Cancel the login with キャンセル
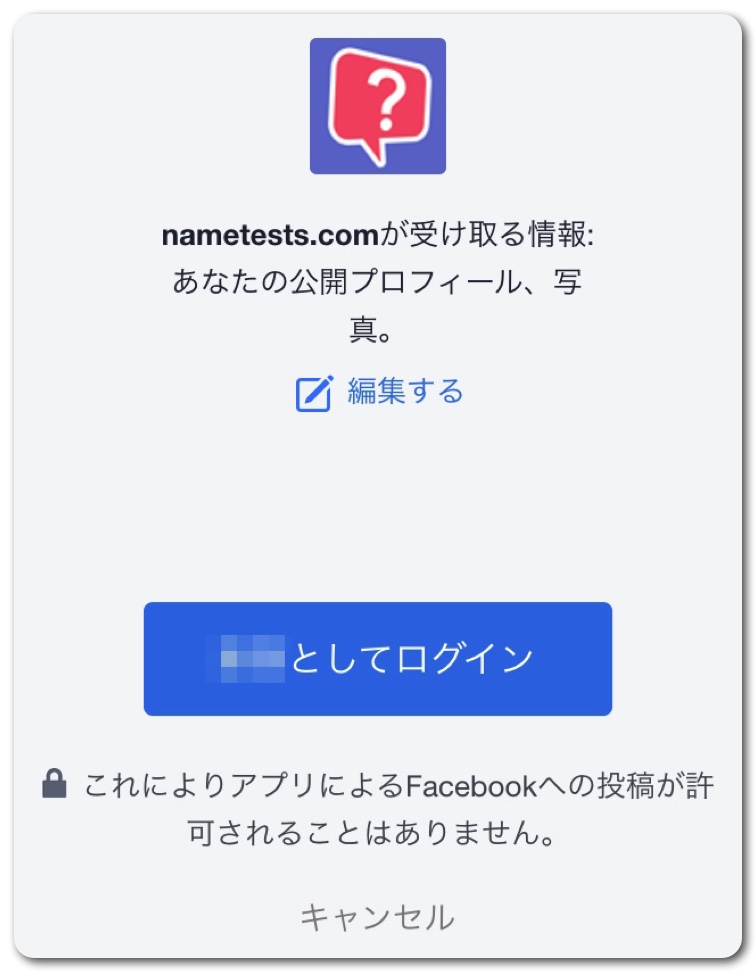The height and width of the screenshot is (972, 756). [377, 916]
